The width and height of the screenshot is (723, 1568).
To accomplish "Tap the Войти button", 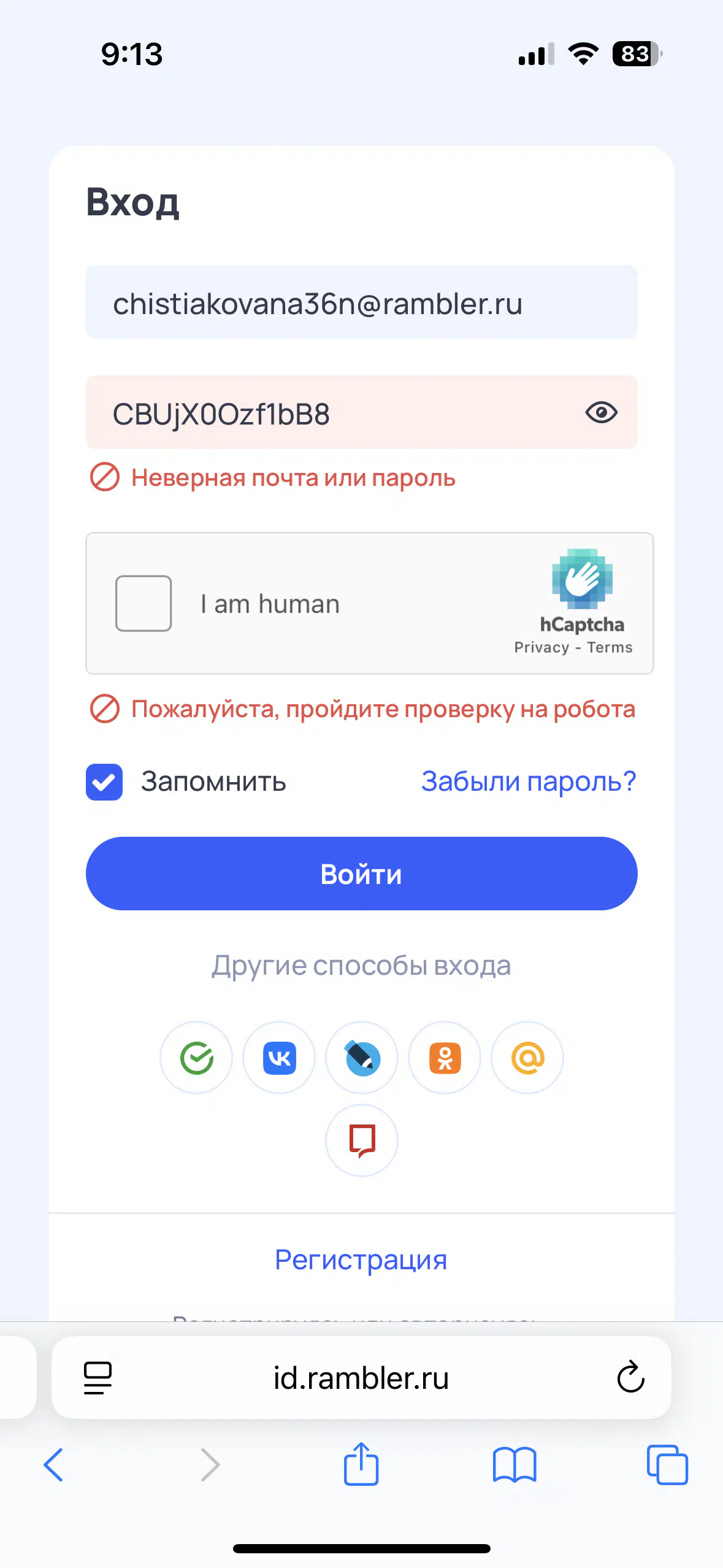I will 361,874.
